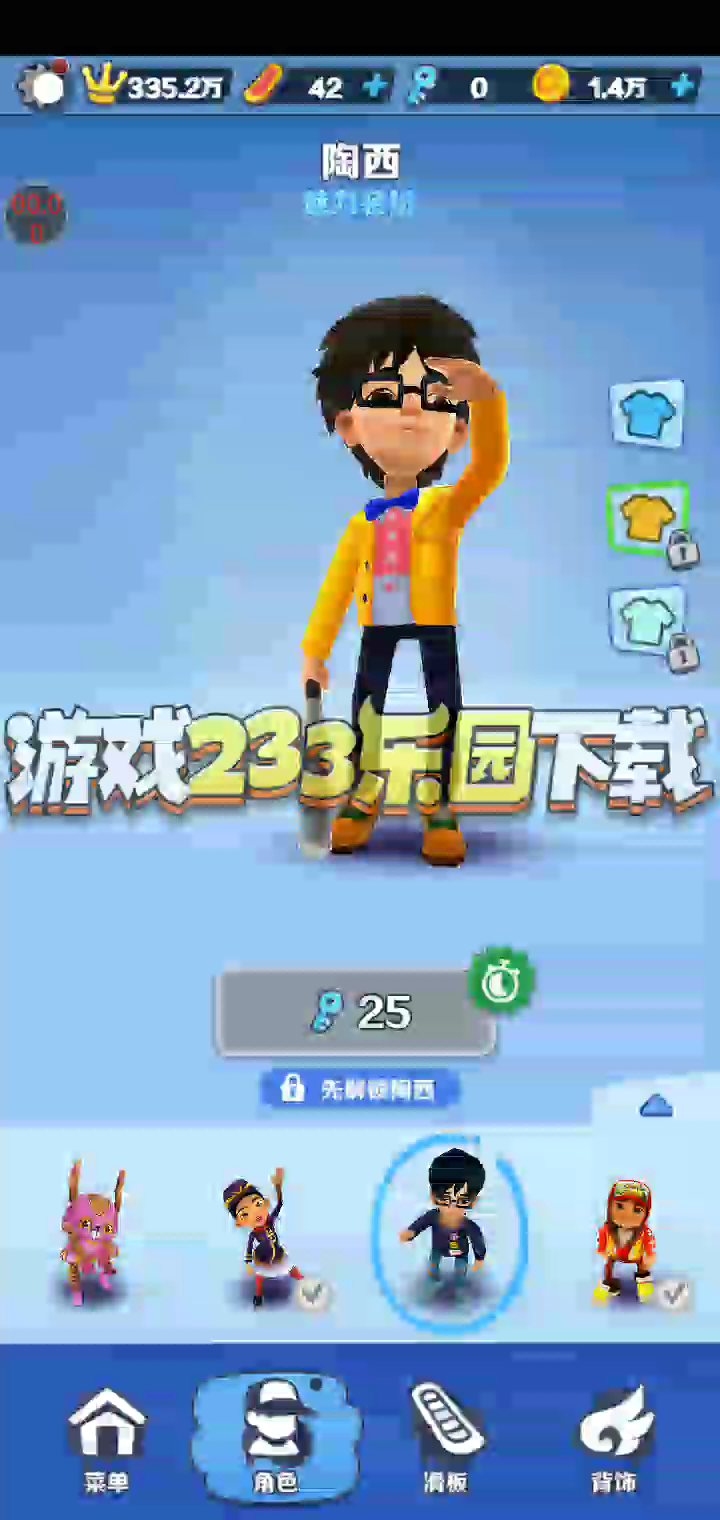Image resolution: width=720 pixels, height=1520 pixels.
Task: Add more hoverboards with plus button
Action: 375,87
